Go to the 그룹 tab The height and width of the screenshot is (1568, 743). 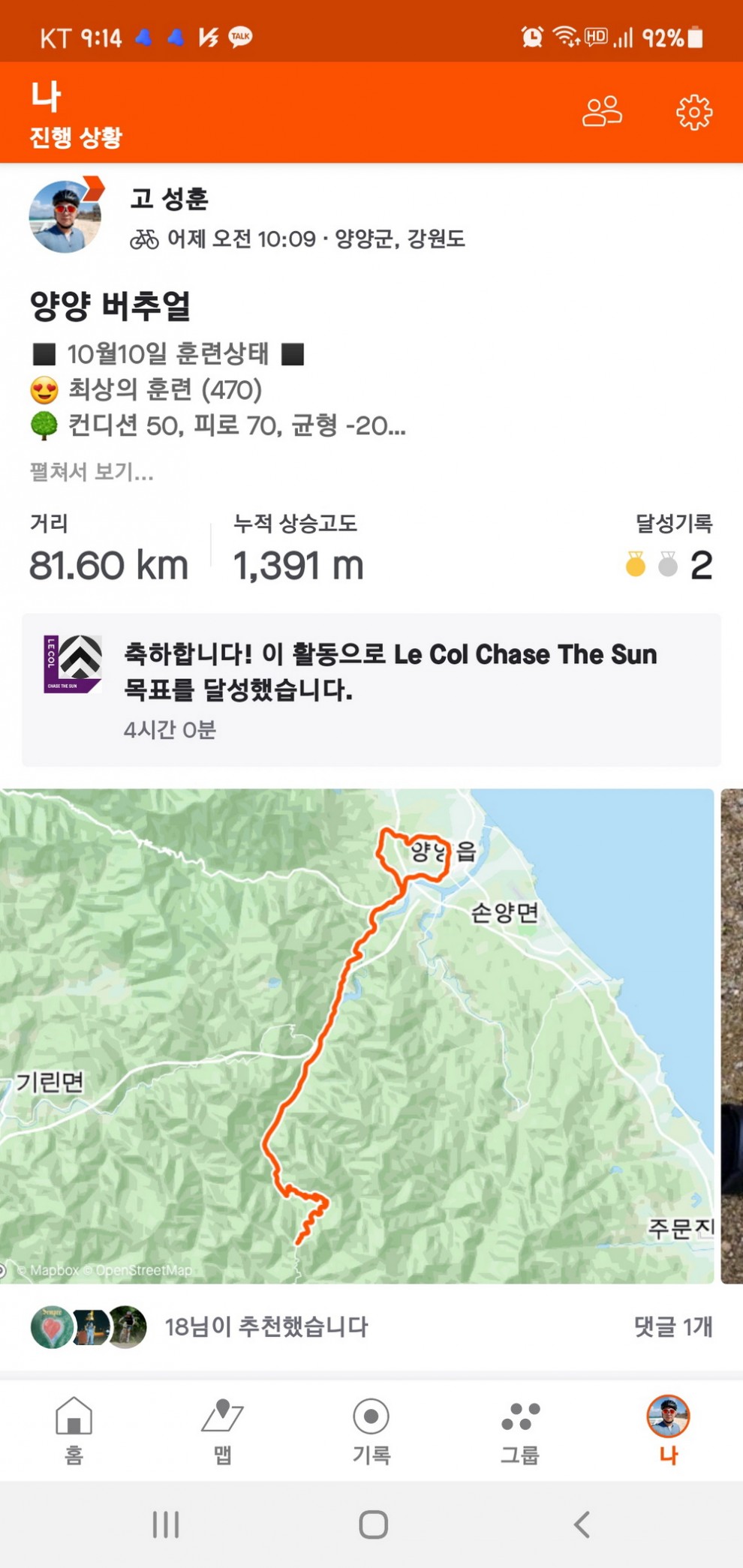point(520,1430)
